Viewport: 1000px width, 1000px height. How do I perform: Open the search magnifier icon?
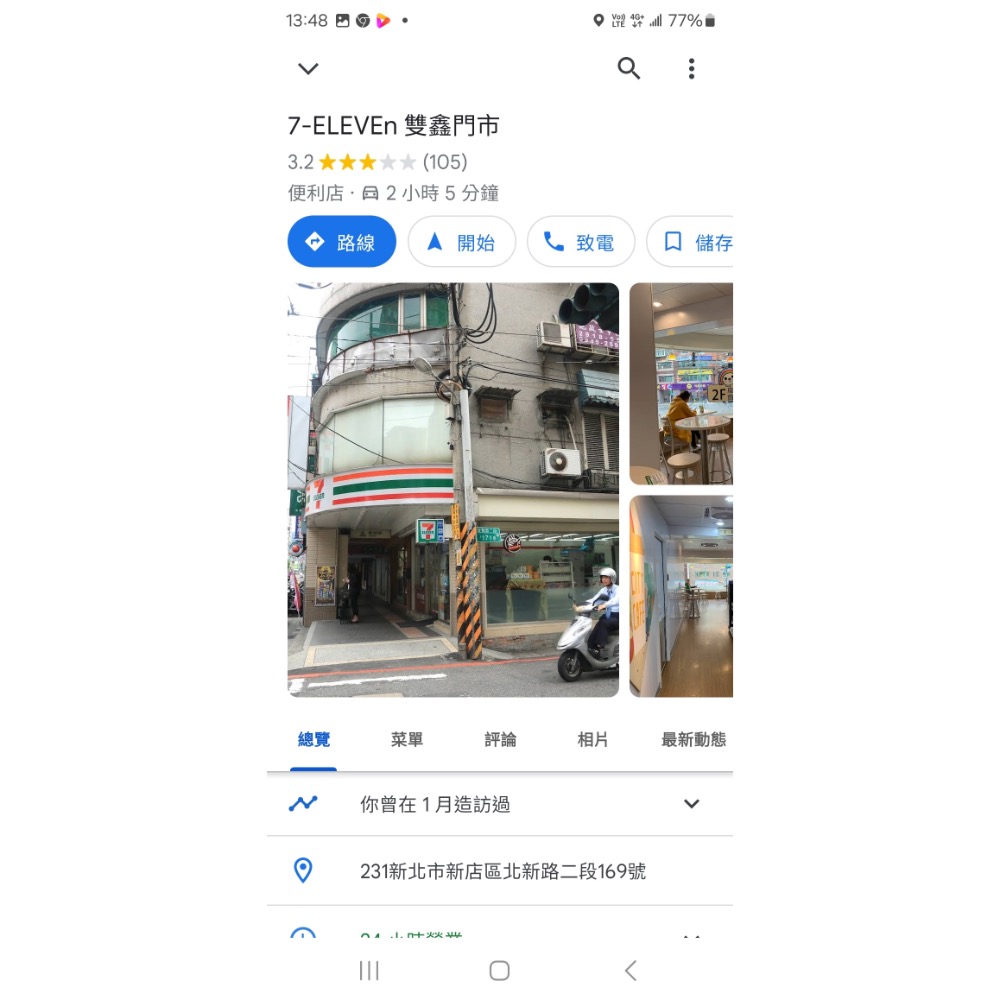click(x=629, y=68)
